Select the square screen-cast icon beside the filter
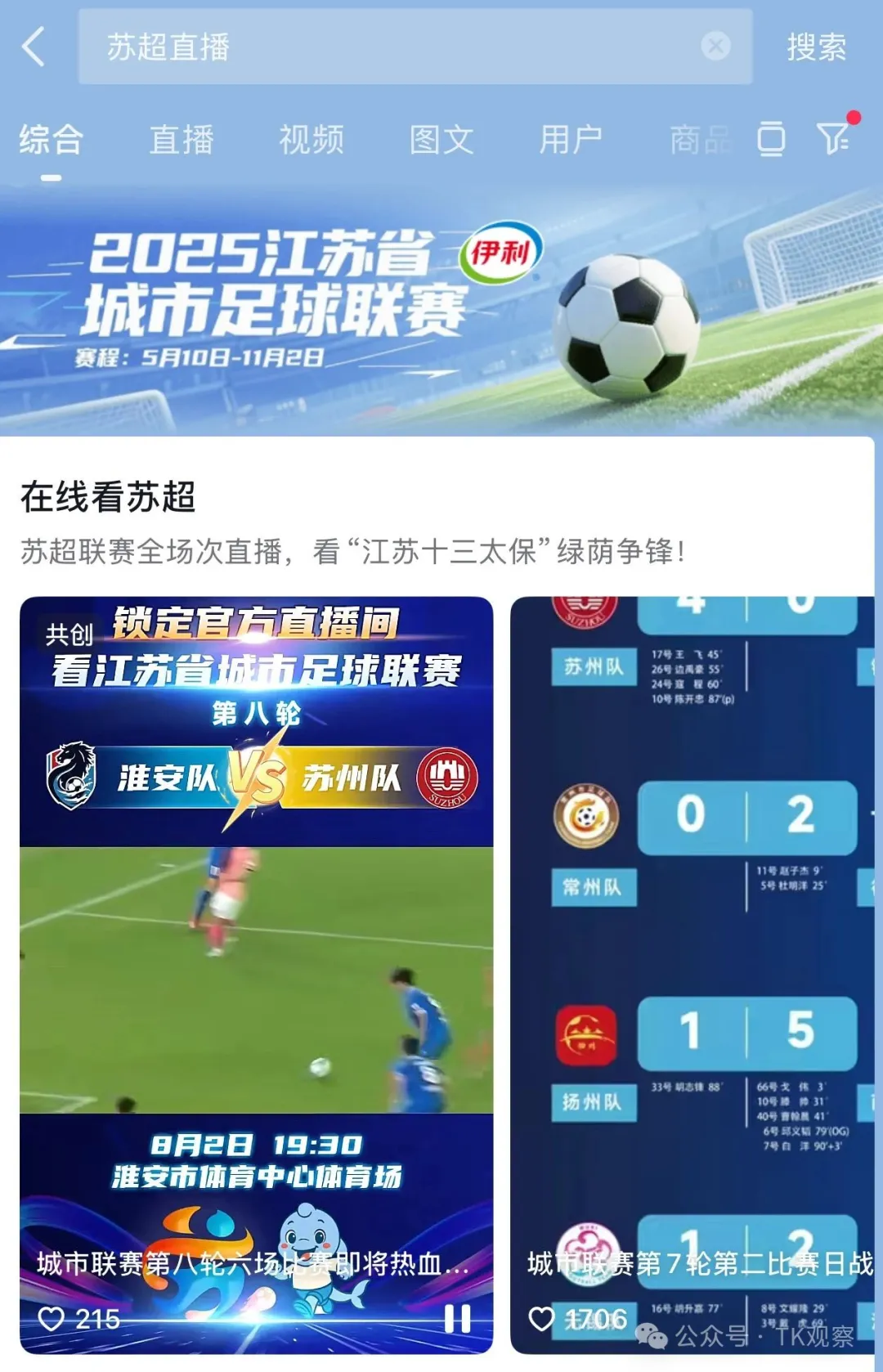Viewport: 883px width, 1372px height. (x=771, y=139)
